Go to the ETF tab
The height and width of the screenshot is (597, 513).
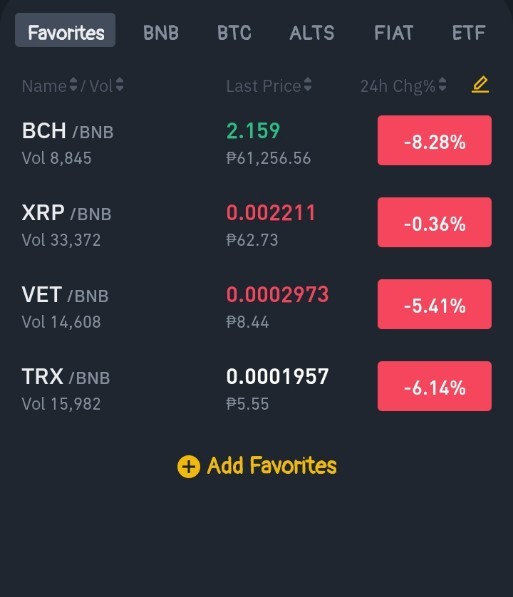(468, 33)
